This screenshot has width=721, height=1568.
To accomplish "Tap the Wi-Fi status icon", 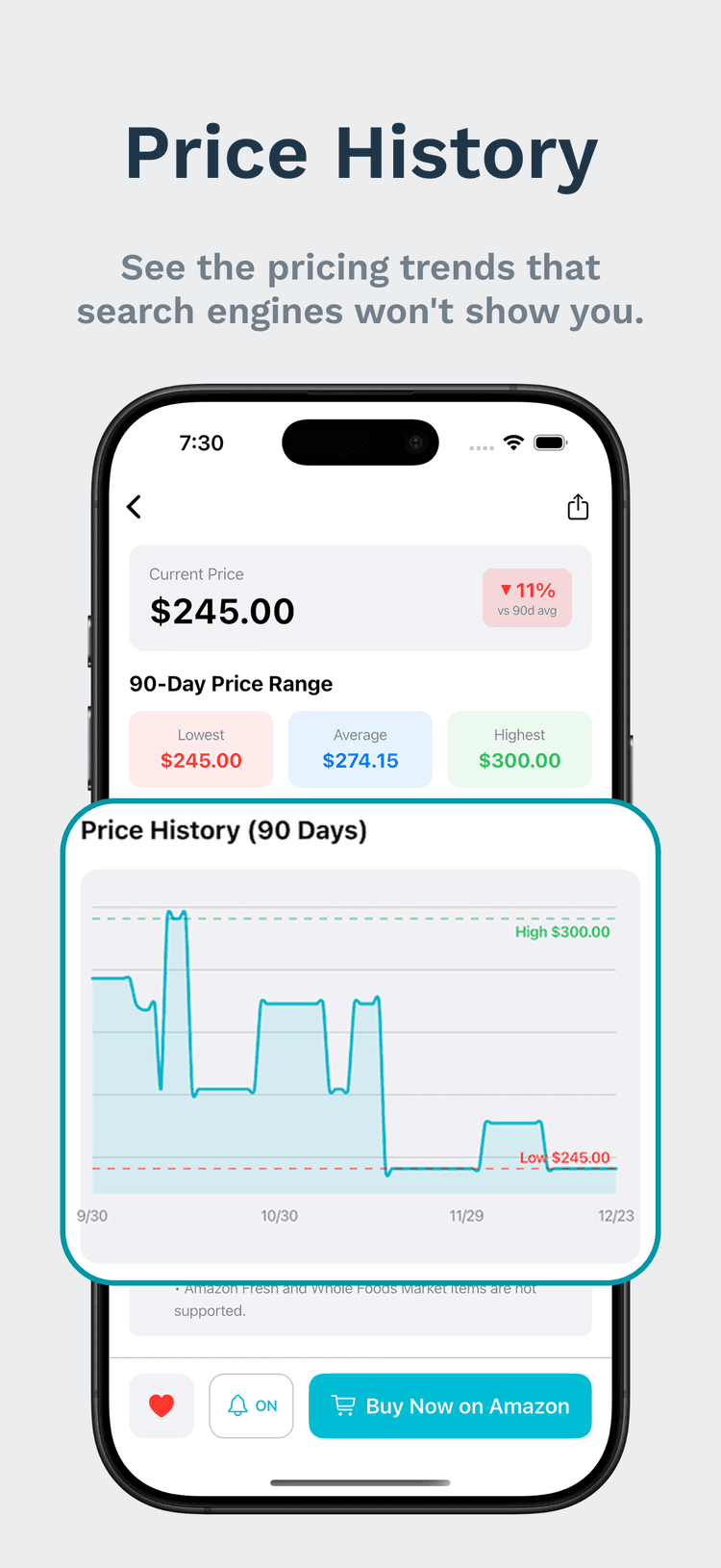I will tap(513, 442).
